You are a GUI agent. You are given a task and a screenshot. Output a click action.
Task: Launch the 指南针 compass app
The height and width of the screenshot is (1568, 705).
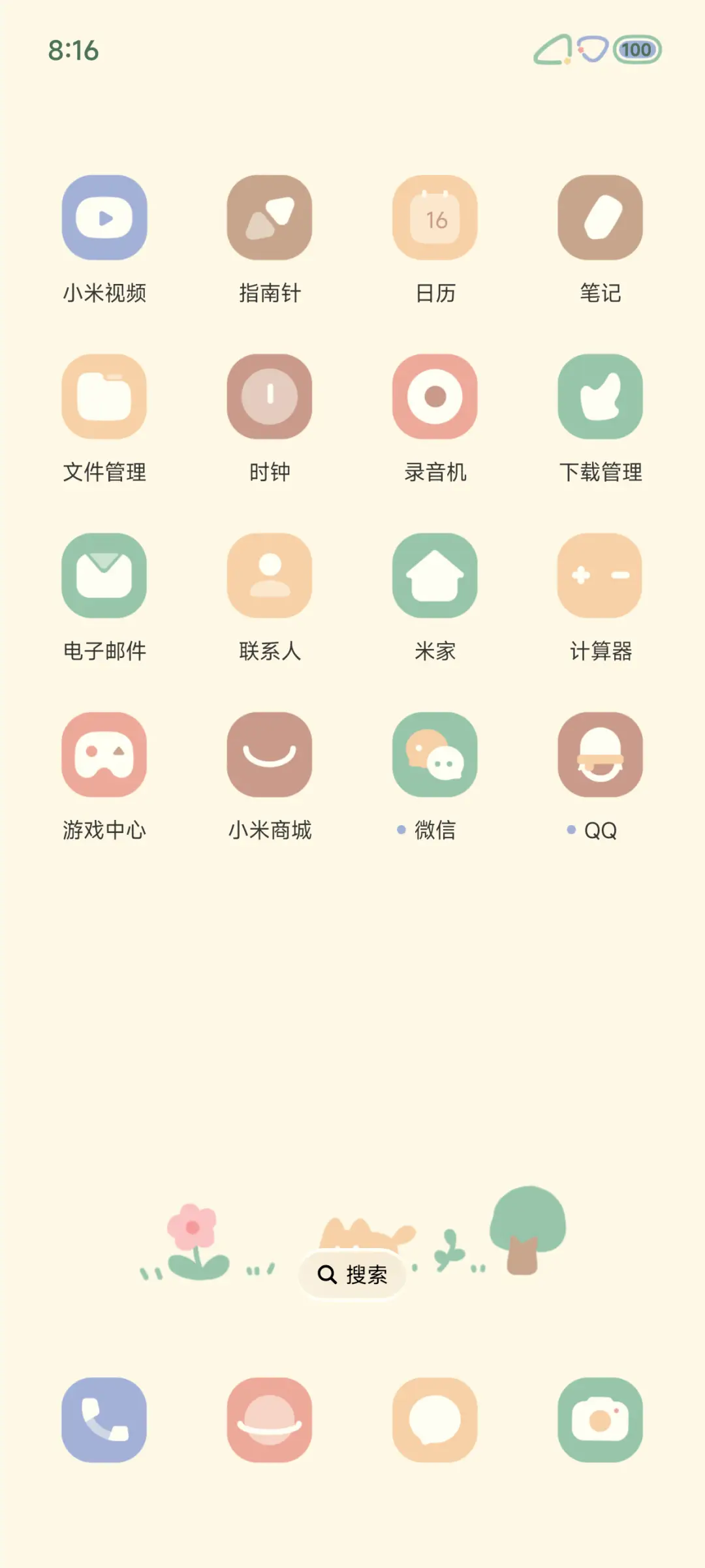[270, 219]
